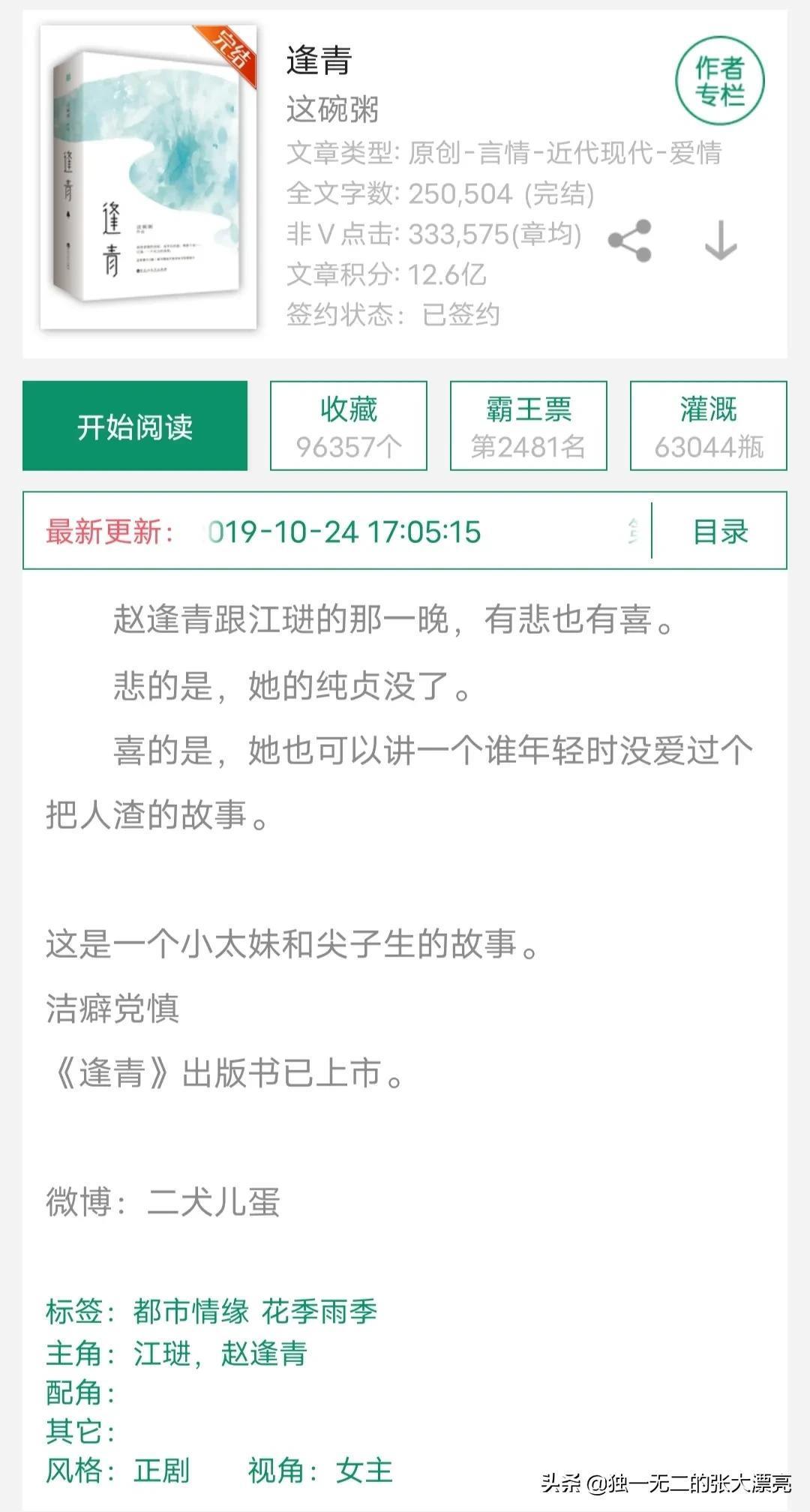Add to favorites via 收藏
The width and height of the screenshot is (810, 1512).
349,426
